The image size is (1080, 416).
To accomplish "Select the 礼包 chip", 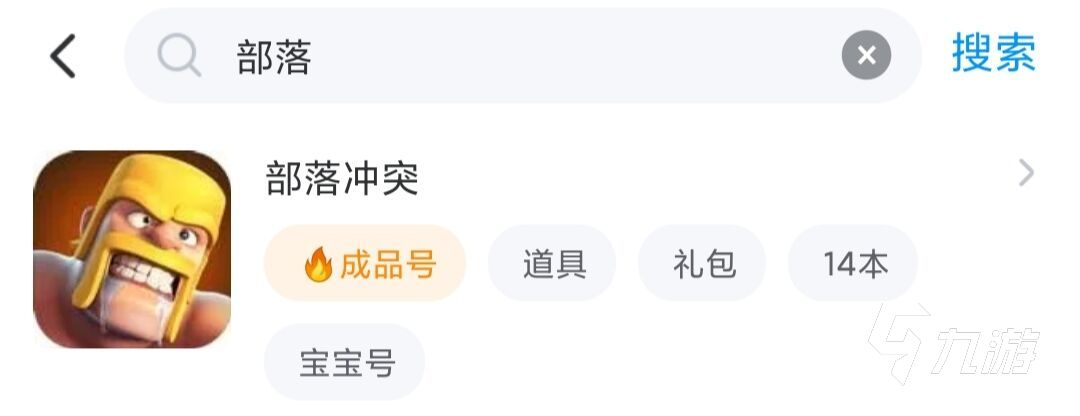I will click(x=702, y=264).
